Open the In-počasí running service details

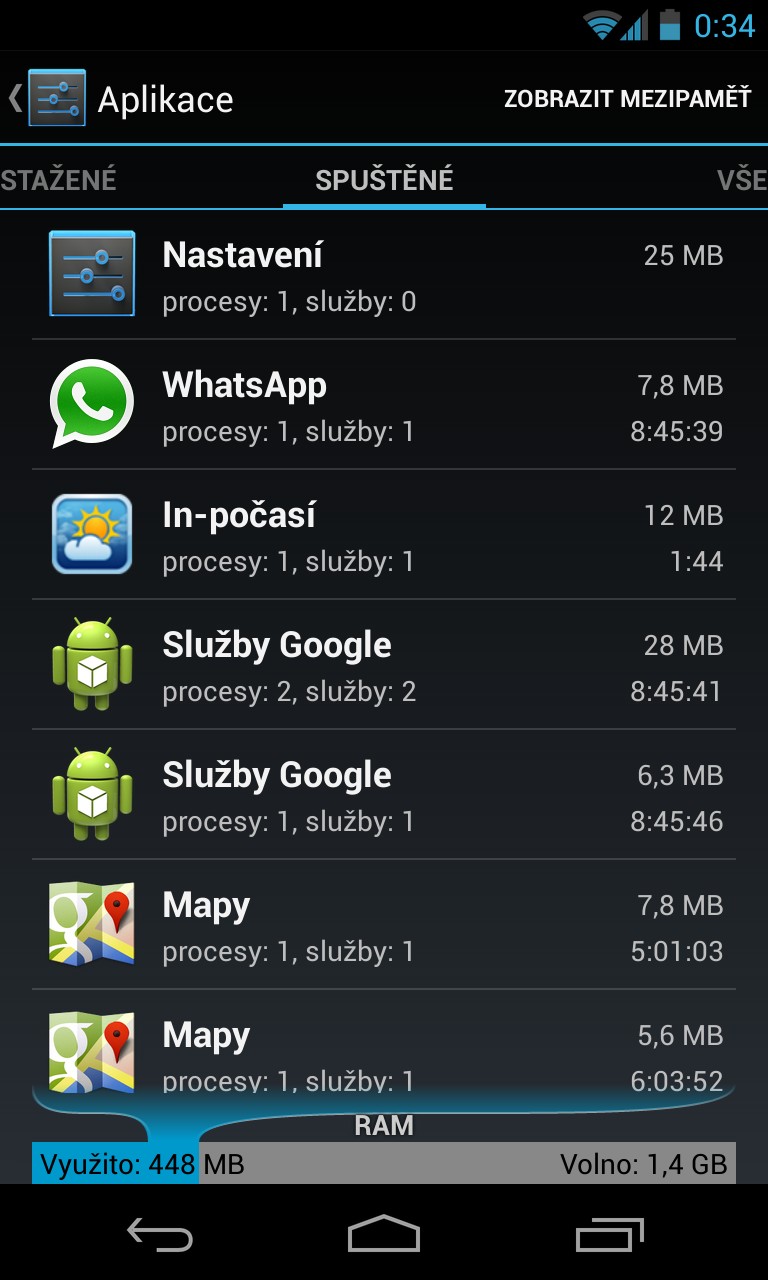[x=384, y=535]
